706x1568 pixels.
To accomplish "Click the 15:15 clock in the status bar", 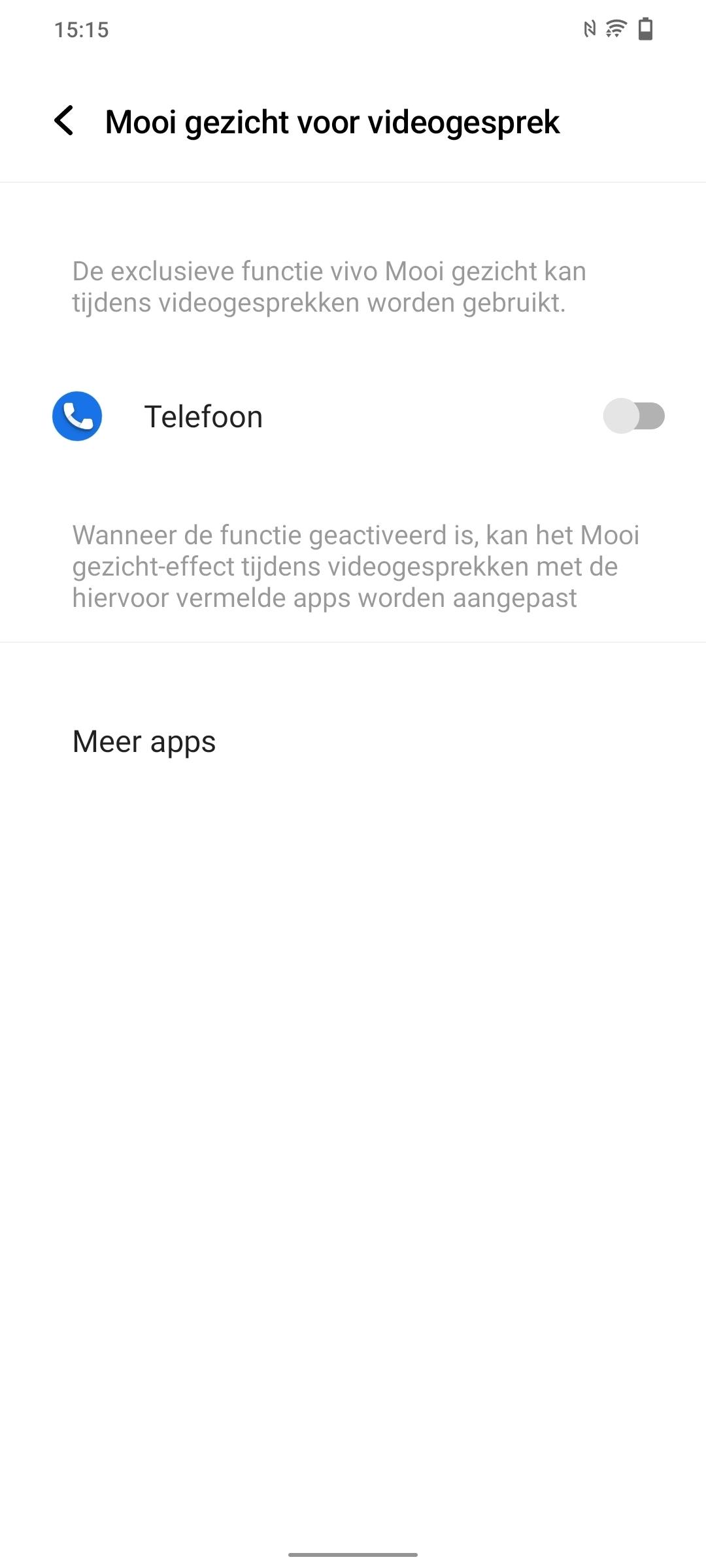I will tap(83, 28).
